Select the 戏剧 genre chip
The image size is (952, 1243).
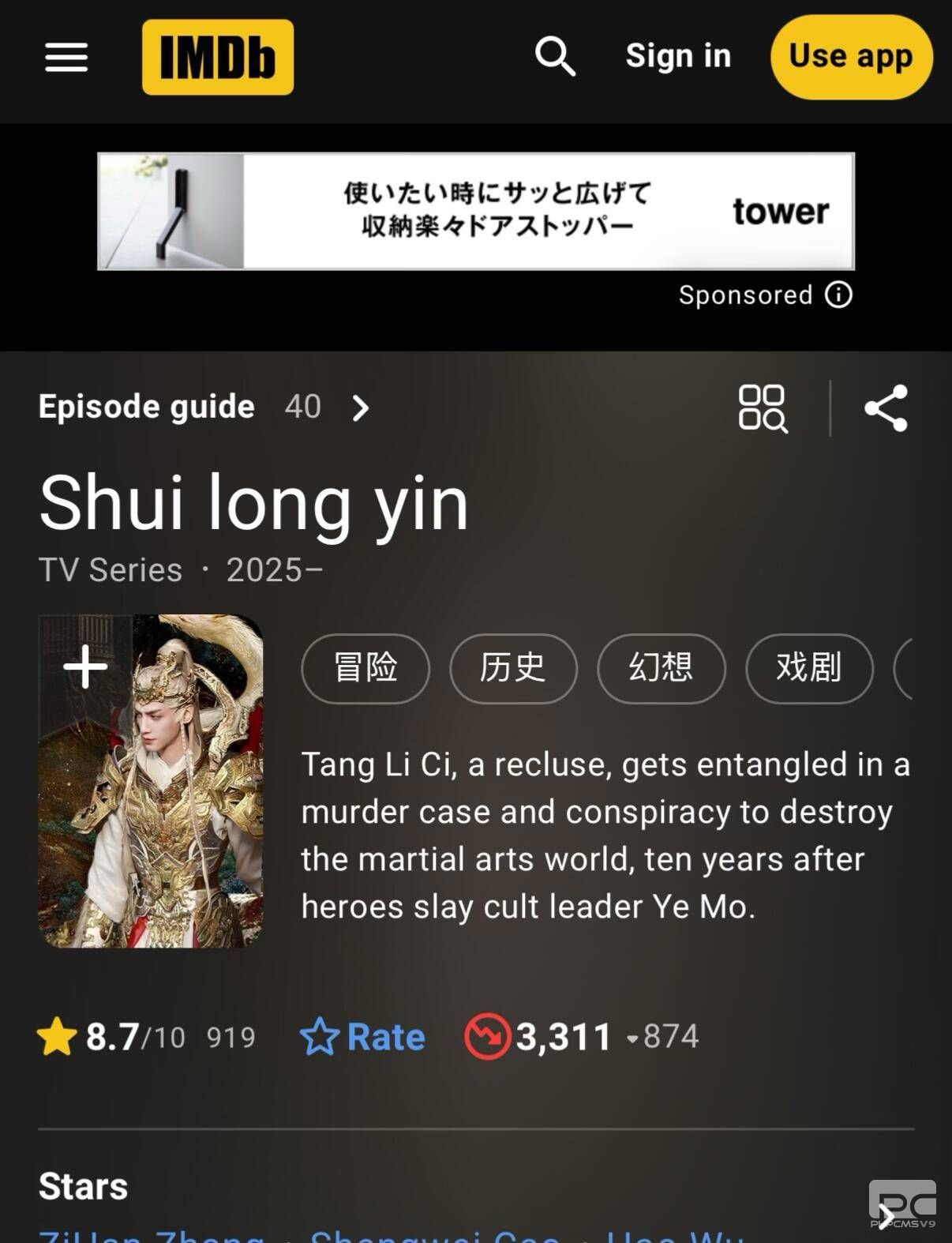coord(809,668)
